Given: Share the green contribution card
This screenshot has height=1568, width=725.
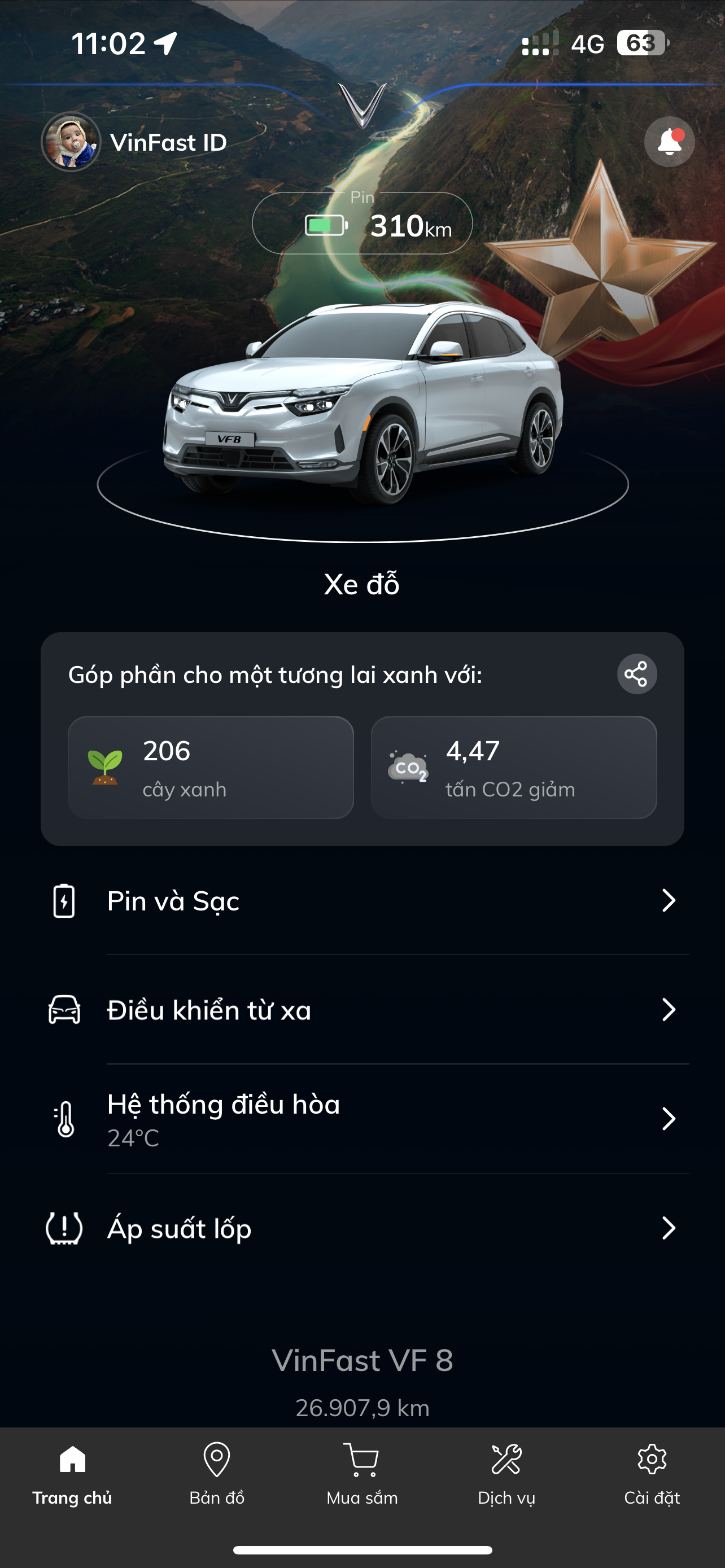Looking at the screenshot, I should tap(637, 674).
